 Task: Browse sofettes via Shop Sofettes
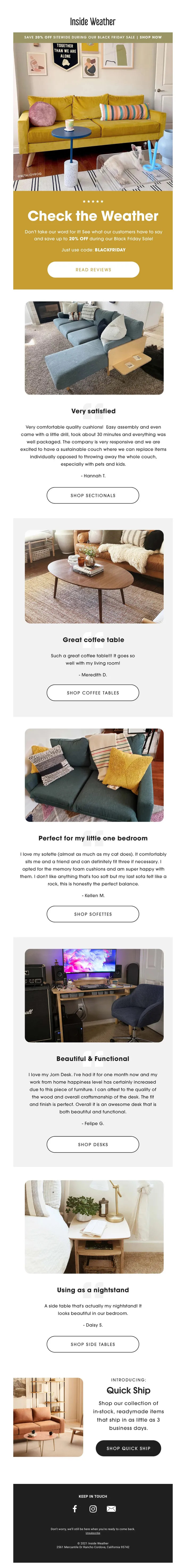coord(93,914)
